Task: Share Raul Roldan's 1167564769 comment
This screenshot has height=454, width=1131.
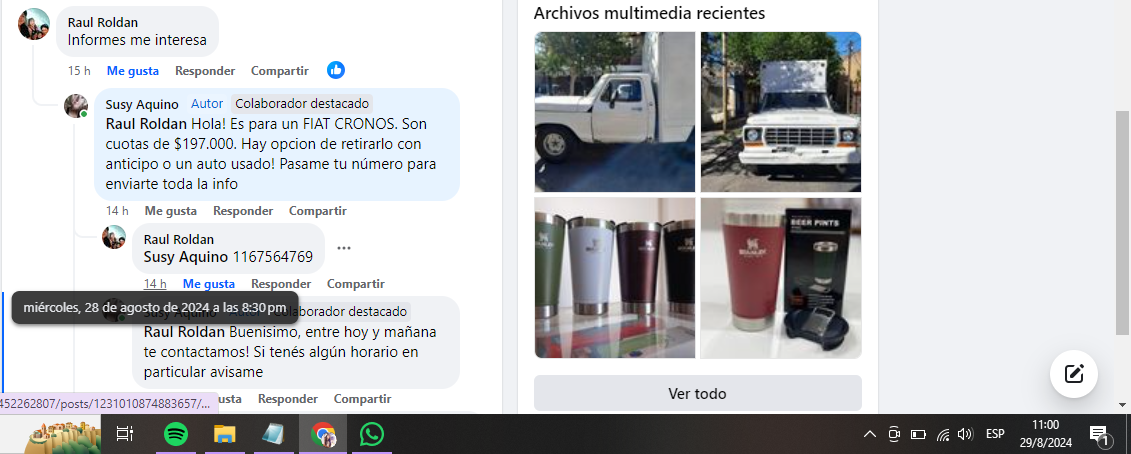Action: tap(355, 284)
